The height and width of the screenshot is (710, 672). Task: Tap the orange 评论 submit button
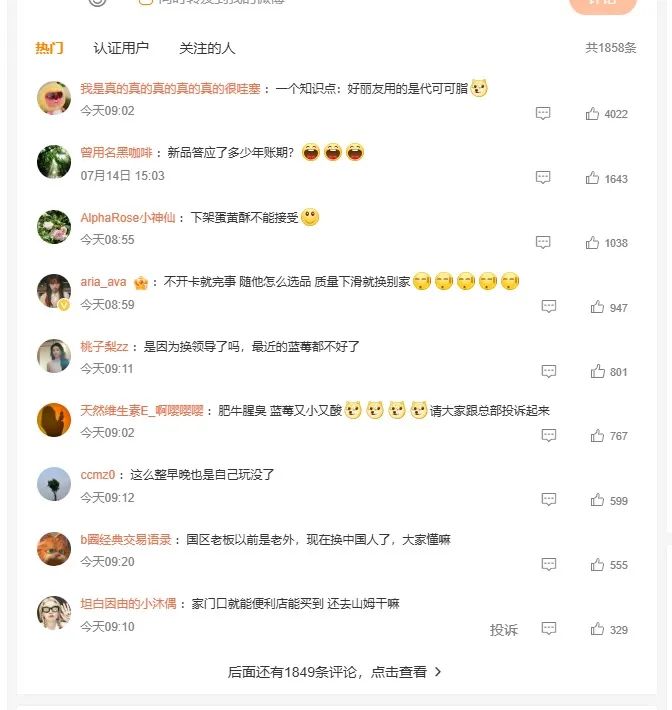coord(603,4)
